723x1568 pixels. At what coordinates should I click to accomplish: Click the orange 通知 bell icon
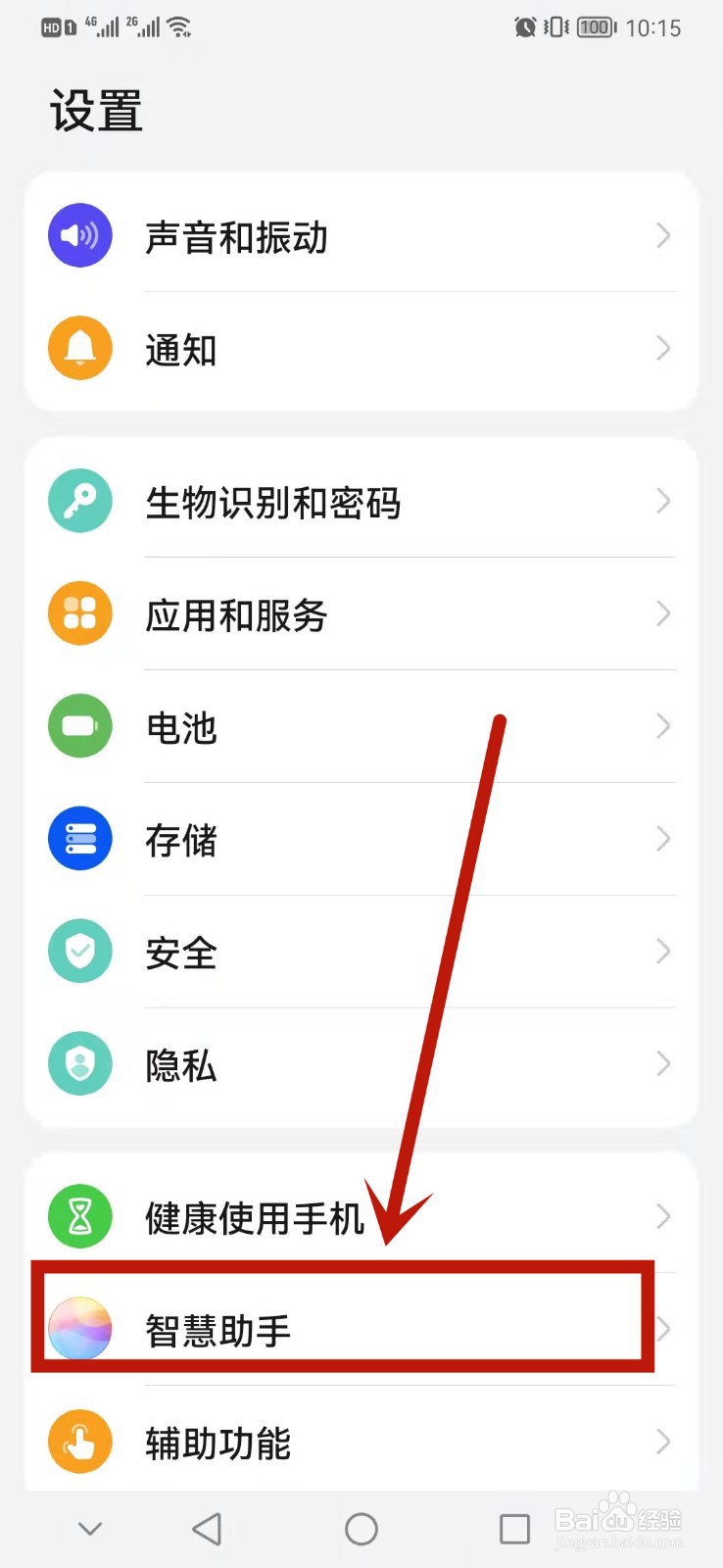[x=79, y=348]
